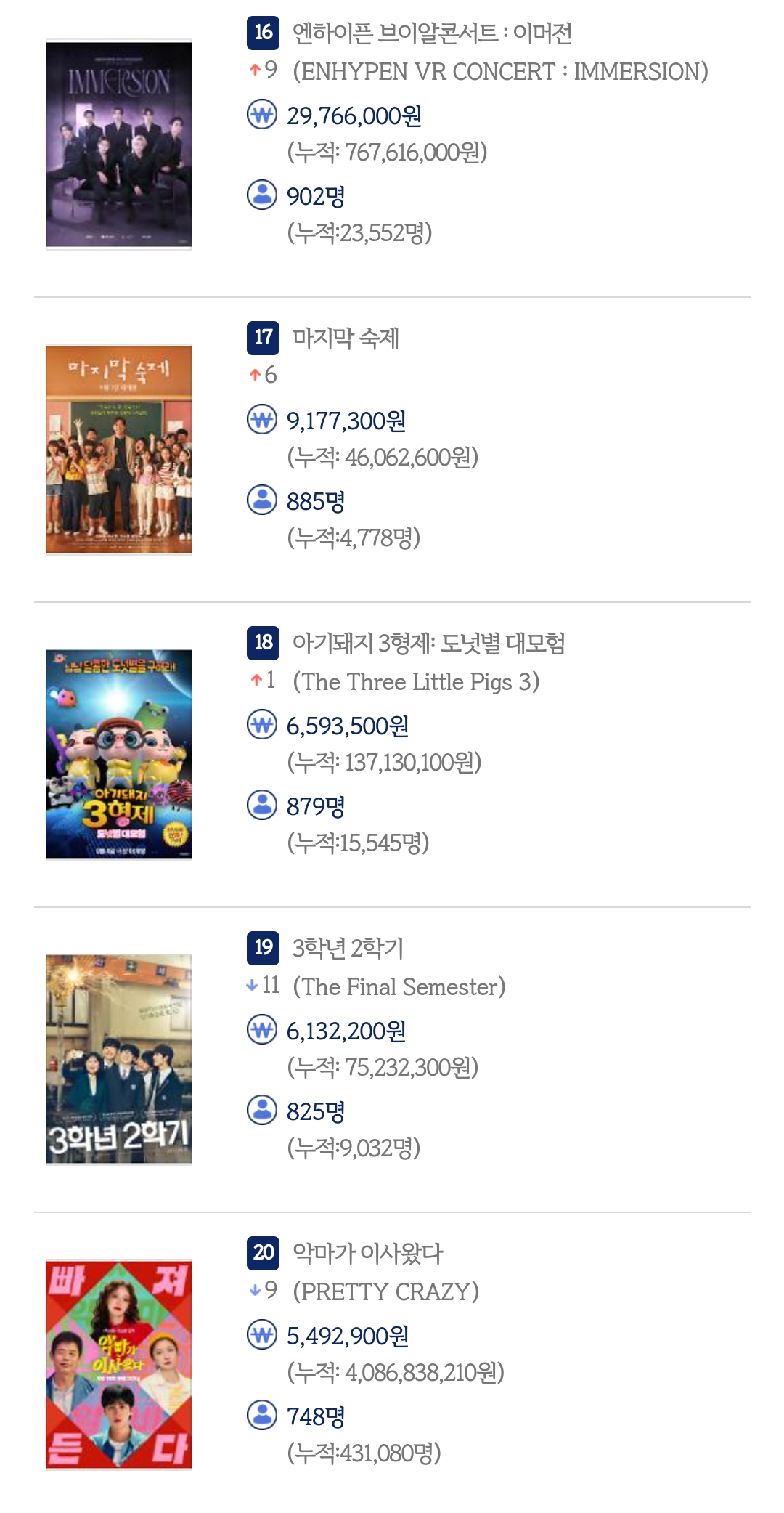Viewport: 784px width, 1513px height.
Task: Open The Three Little Pigs 3 poster
Action: (x=118, y=755)
